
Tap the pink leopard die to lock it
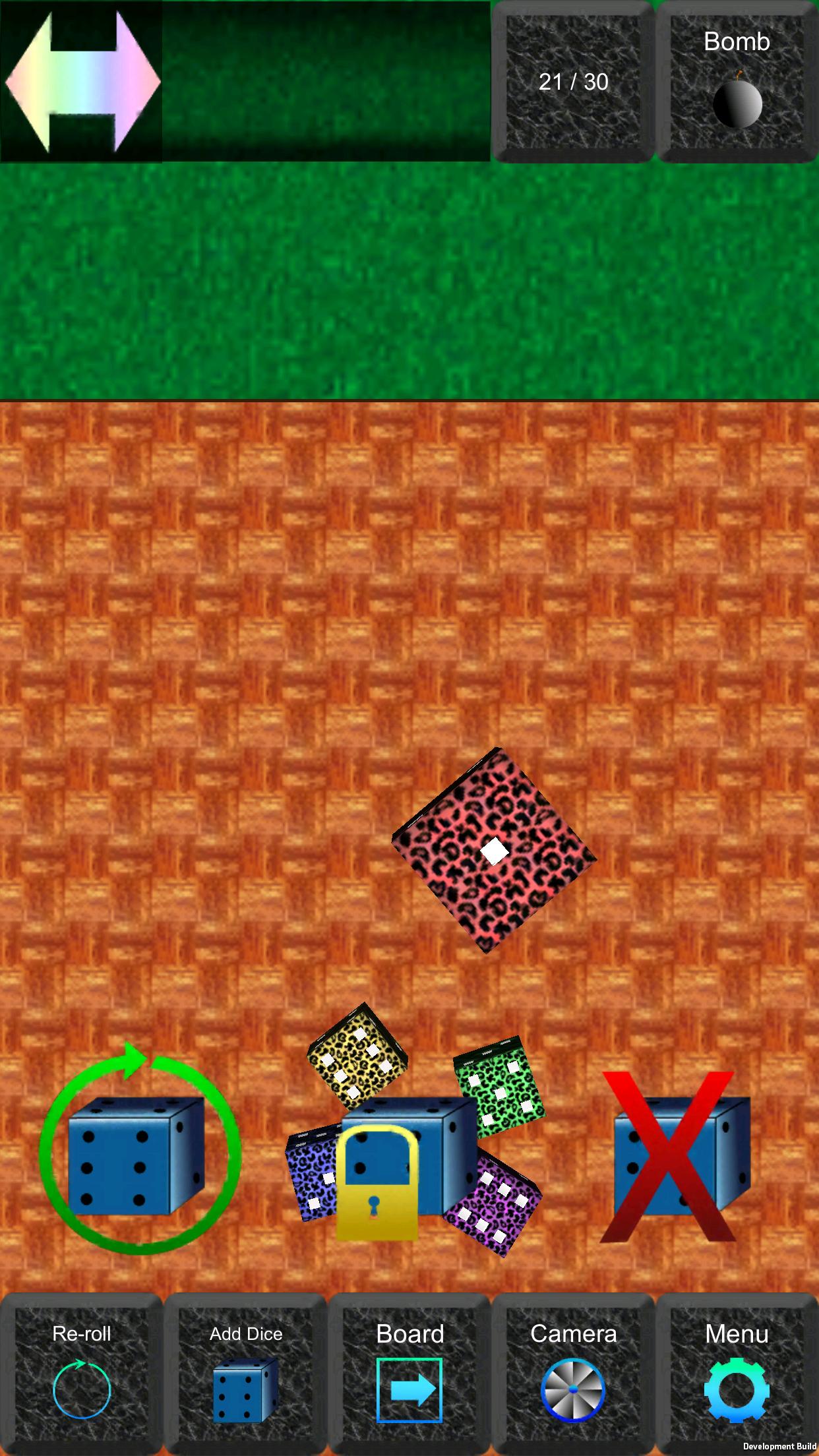495,854
